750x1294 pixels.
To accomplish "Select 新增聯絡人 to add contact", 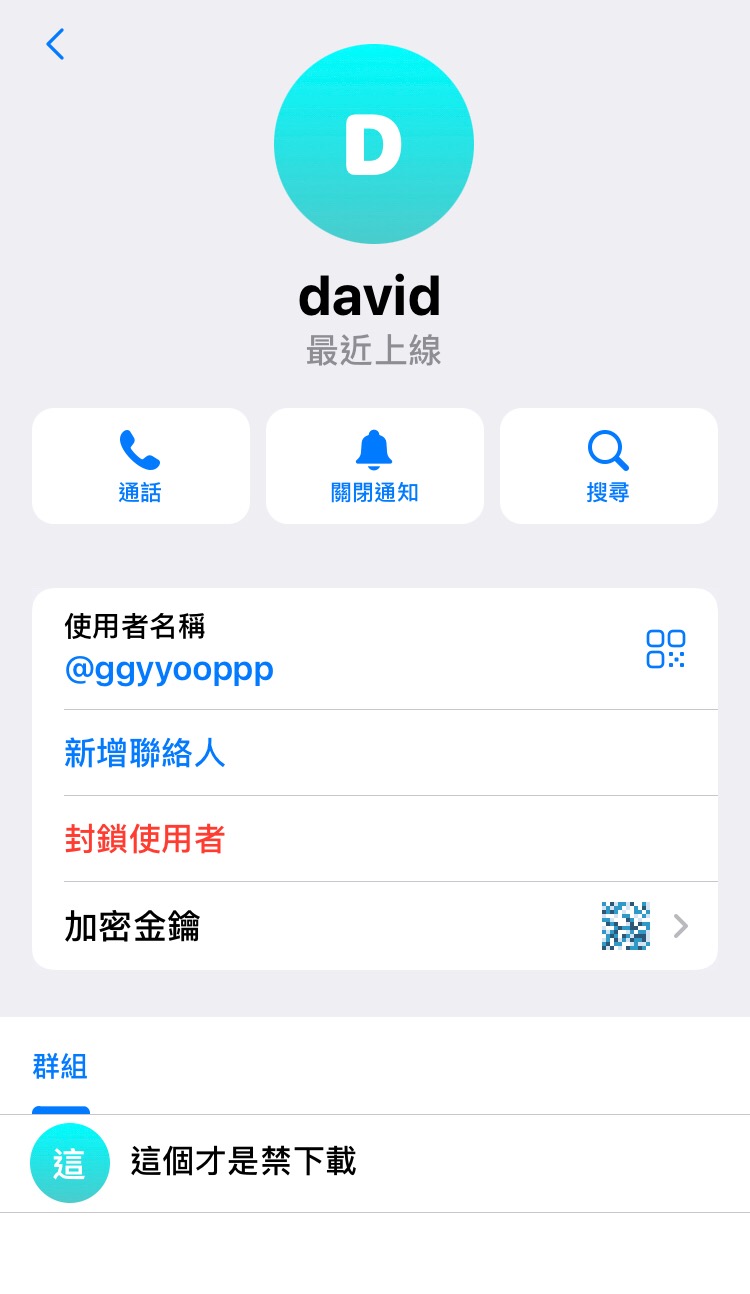I will pos(145,753).
